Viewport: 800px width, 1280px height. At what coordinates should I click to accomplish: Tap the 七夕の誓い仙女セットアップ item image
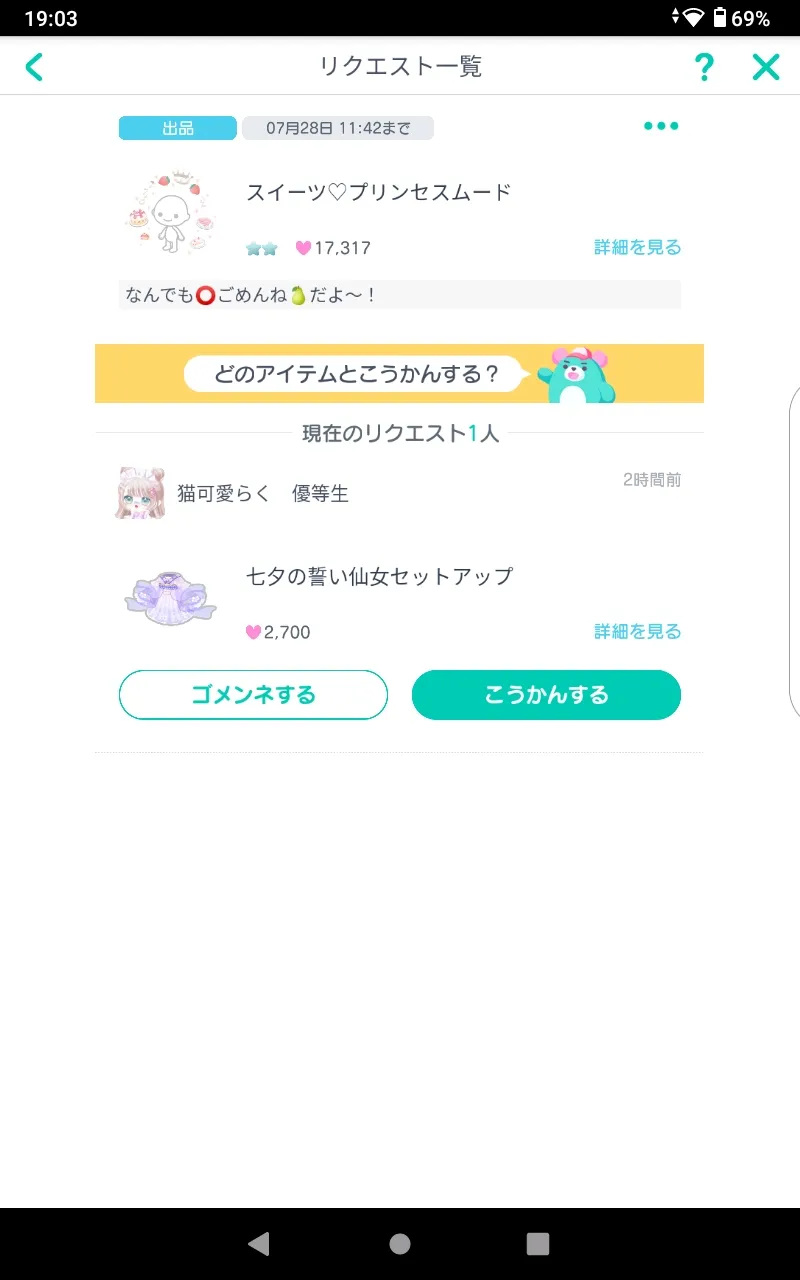171,598
